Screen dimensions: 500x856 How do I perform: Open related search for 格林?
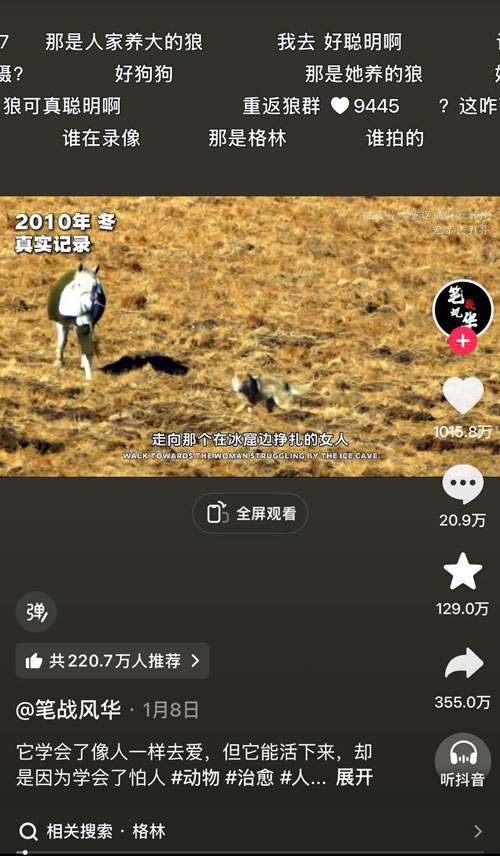pyautogui.click(x=250, y=831)
